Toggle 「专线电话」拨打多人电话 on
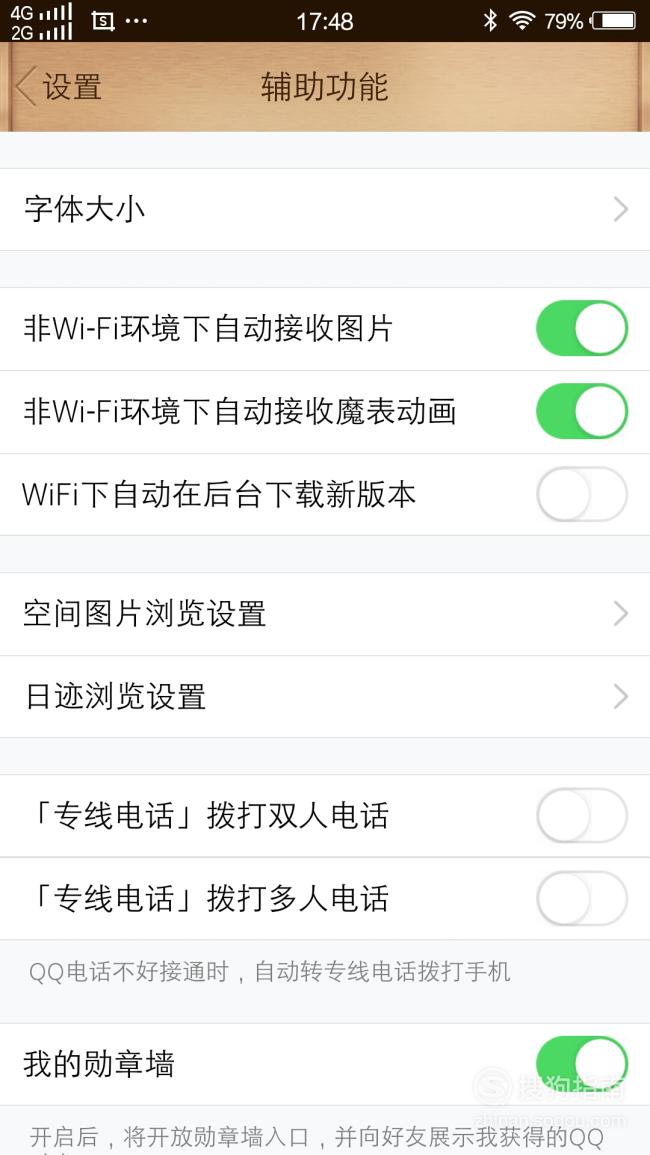 (581, 899)
